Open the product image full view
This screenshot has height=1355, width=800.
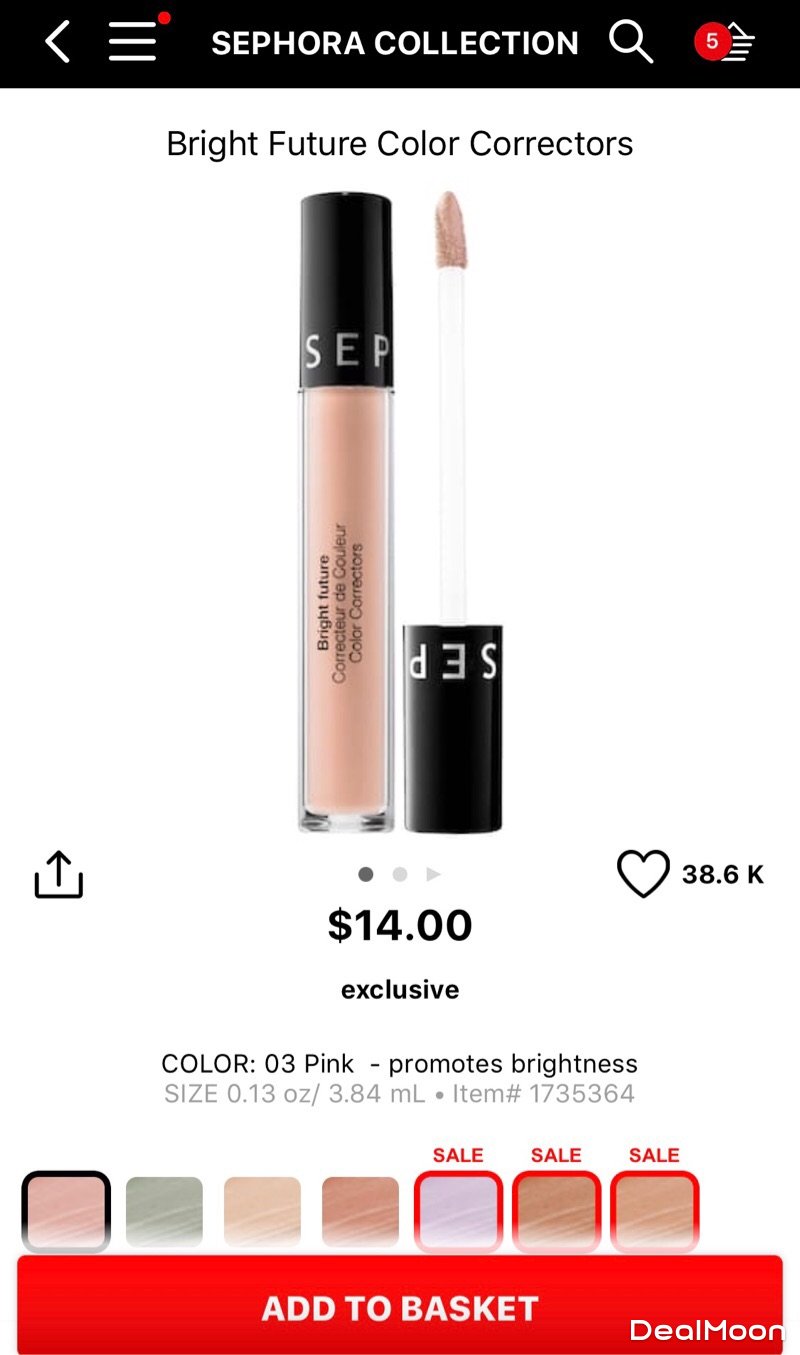pos(400,510)
